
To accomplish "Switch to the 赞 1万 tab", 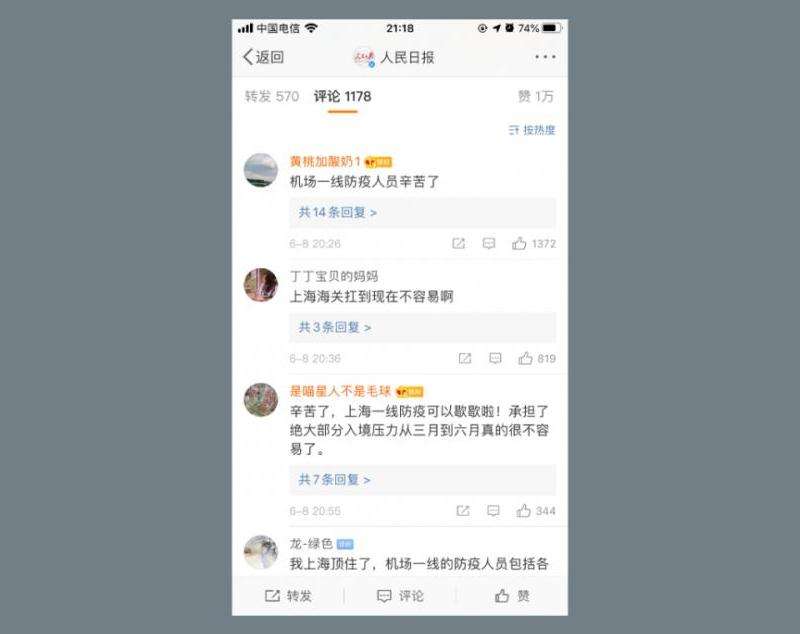I will (535, 97).
